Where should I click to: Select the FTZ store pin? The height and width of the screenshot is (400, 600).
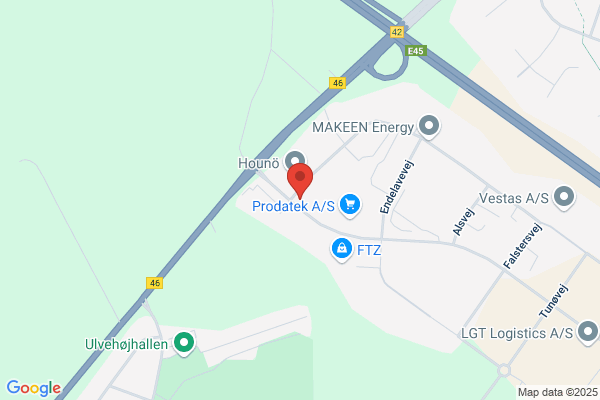click(x=342, y=250)
